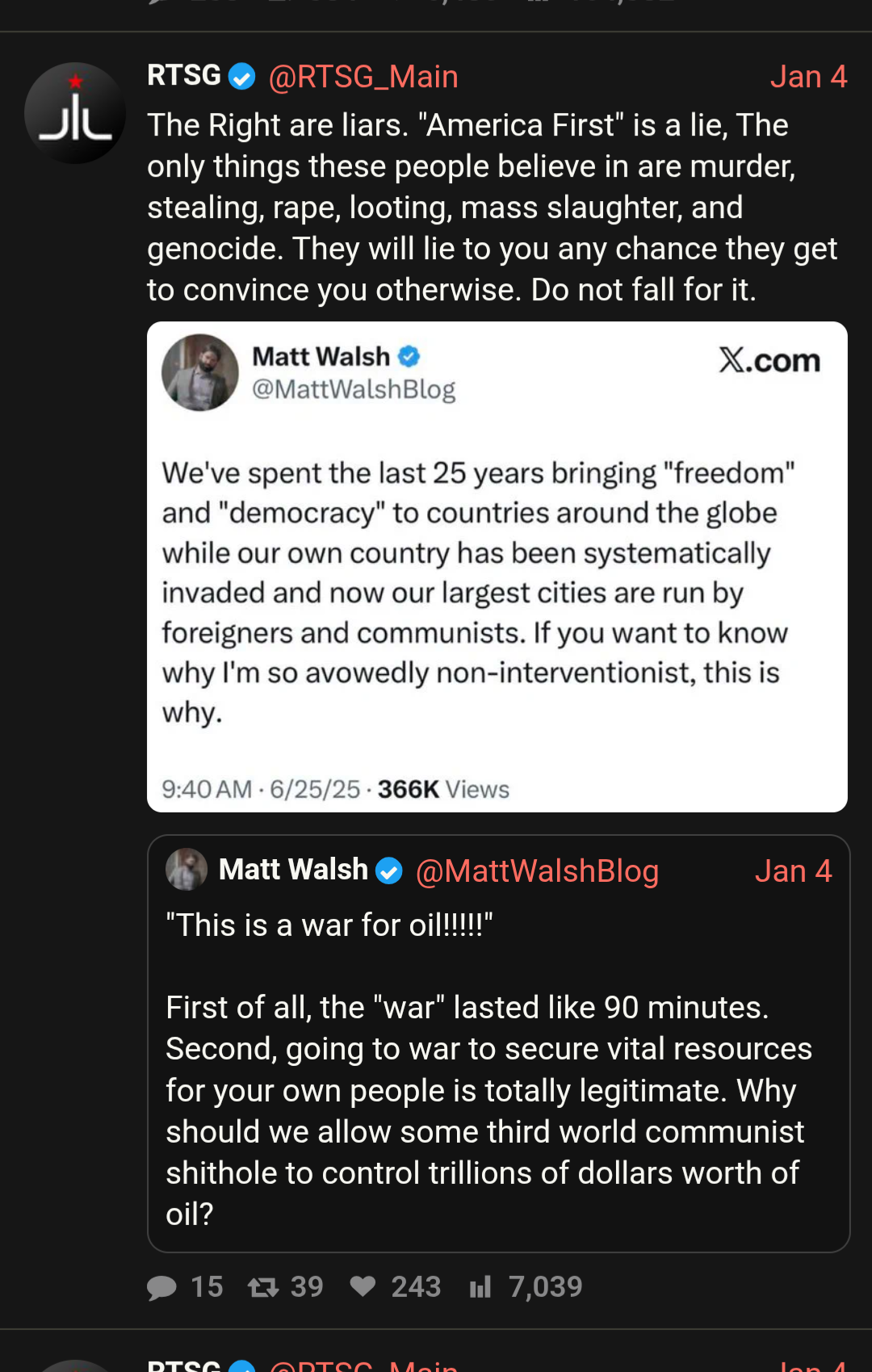Open the @MattWalshBlog handle in quoted post
Screen dimensions: 872x1372
(x=537, y=871)
